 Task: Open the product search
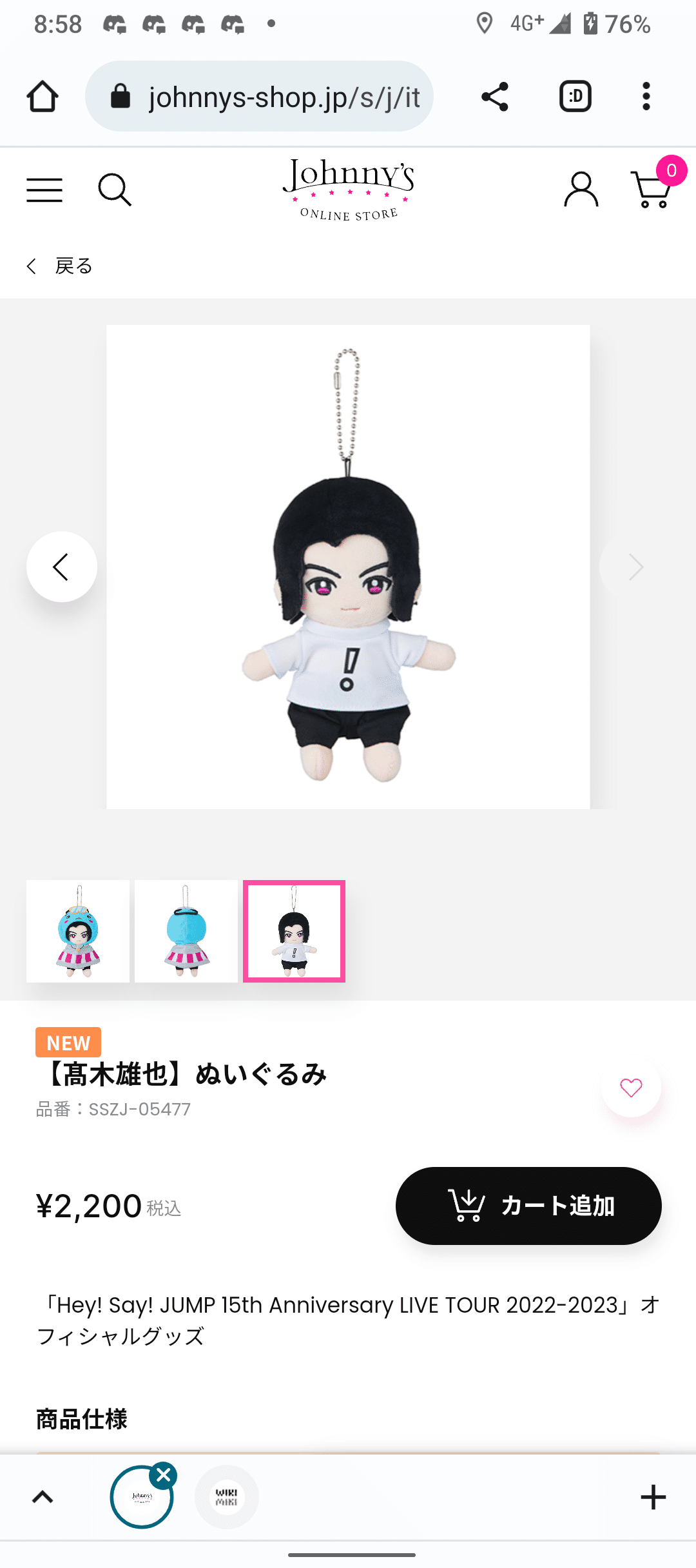point(115,190)
